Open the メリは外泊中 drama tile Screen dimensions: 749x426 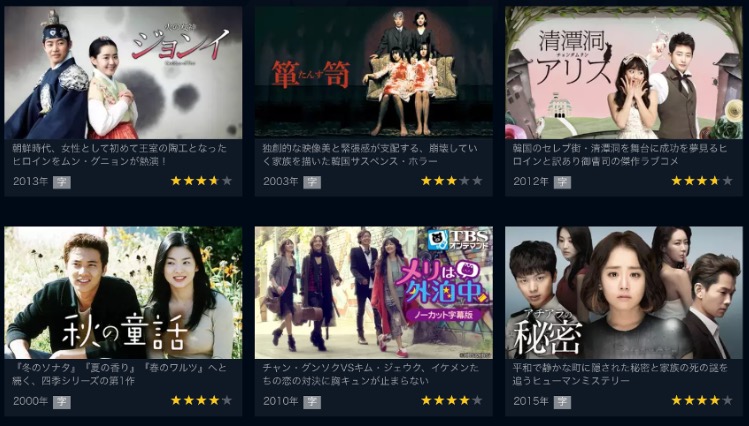(x=373, y=293)
